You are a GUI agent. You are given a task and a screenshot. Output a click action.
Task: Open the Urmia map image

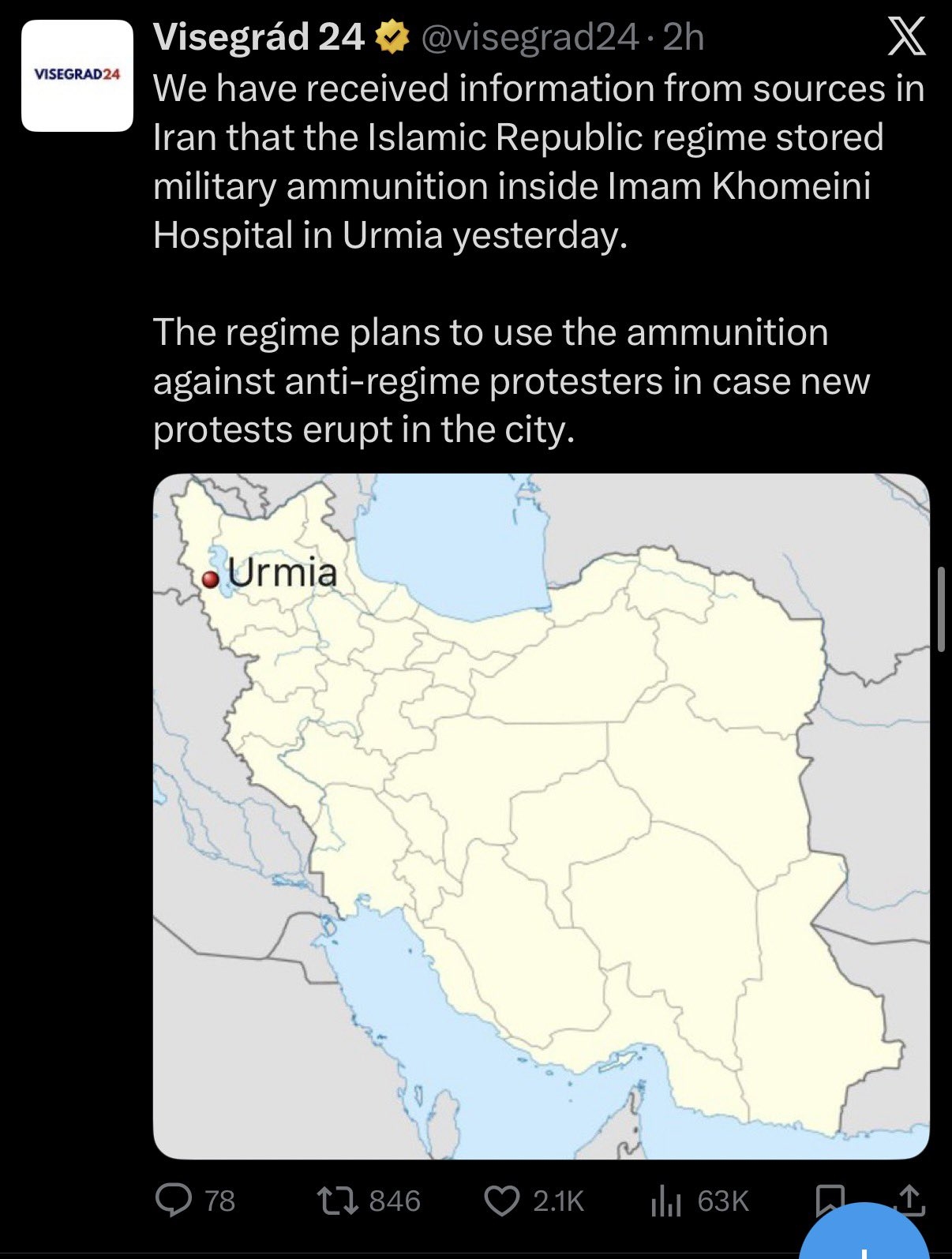pyautogui.click(x=541, y=816)
